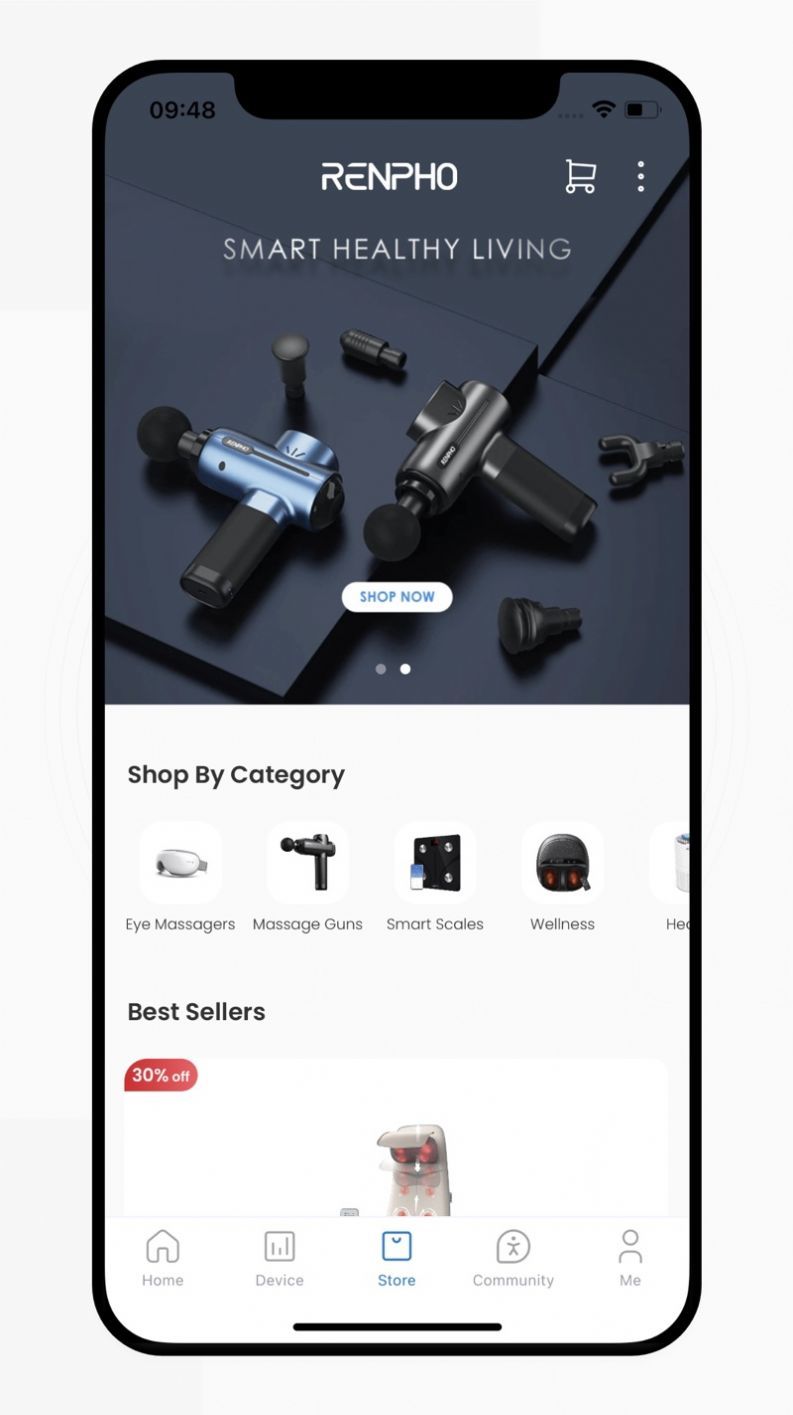Switch to the Device tab
Screen dimensions: 793x1415
[x=279, y=1258]
